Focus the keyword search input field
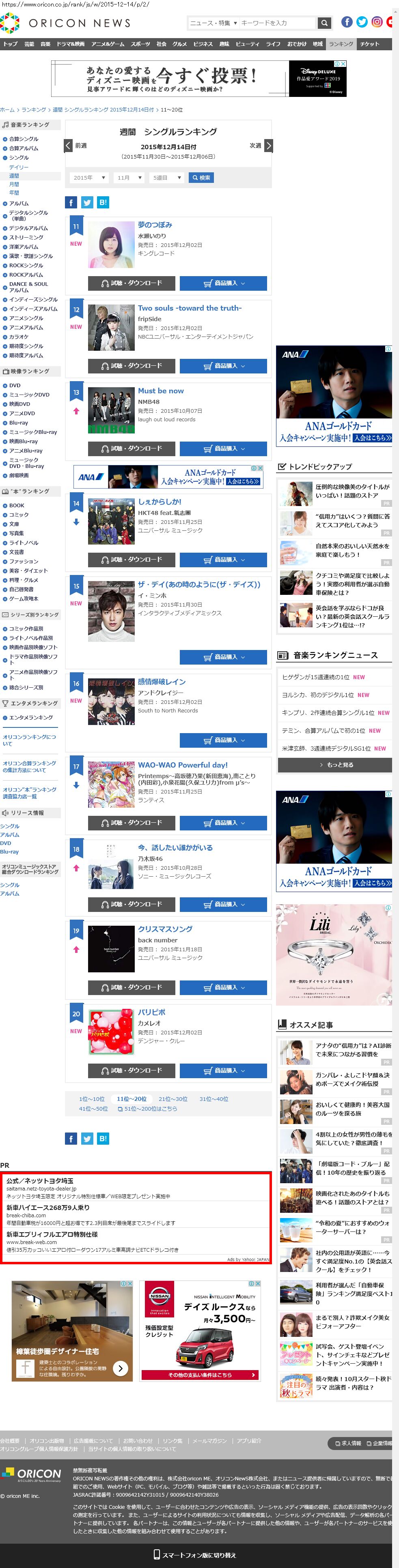This screenshot has width=399, height=1568. pos(276,23)
